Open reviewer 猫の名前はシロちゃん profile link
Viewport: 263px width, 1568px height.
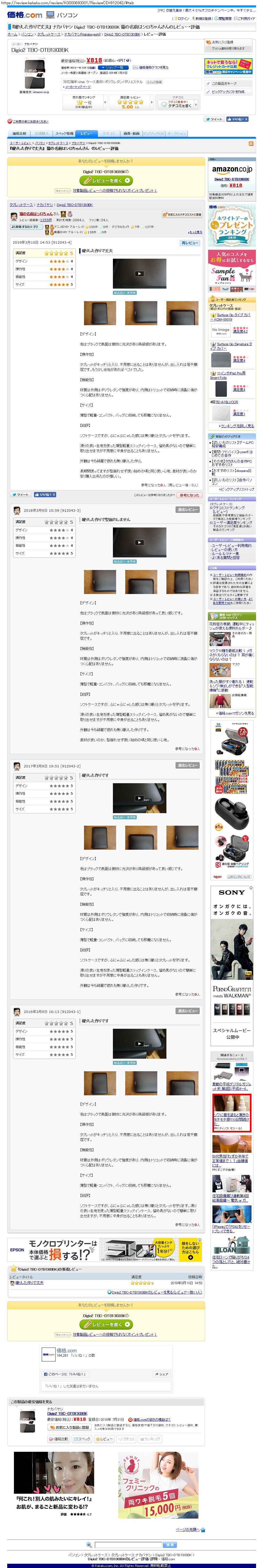click(x=35, y=214)
